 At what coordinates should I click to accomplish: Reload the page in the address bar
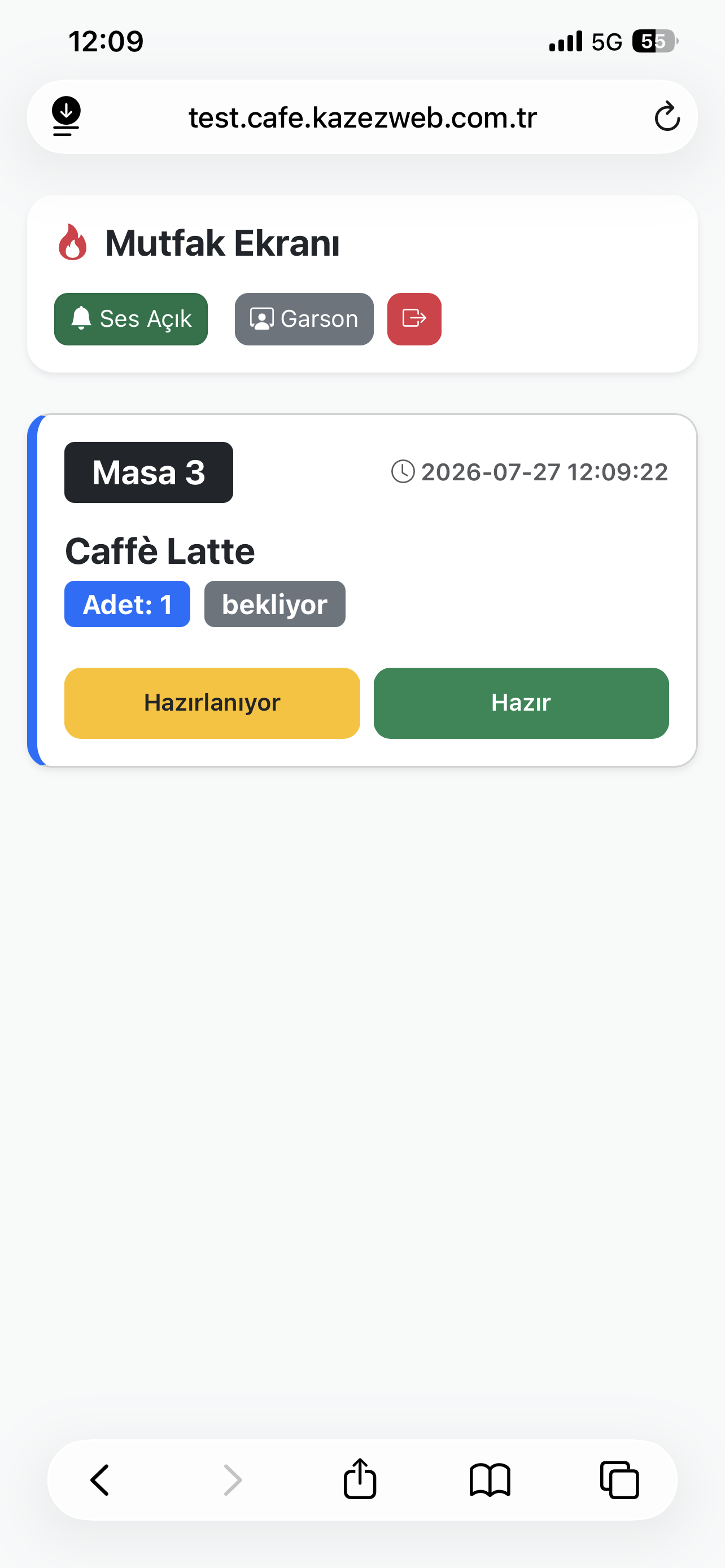click(x=667, y=117)
